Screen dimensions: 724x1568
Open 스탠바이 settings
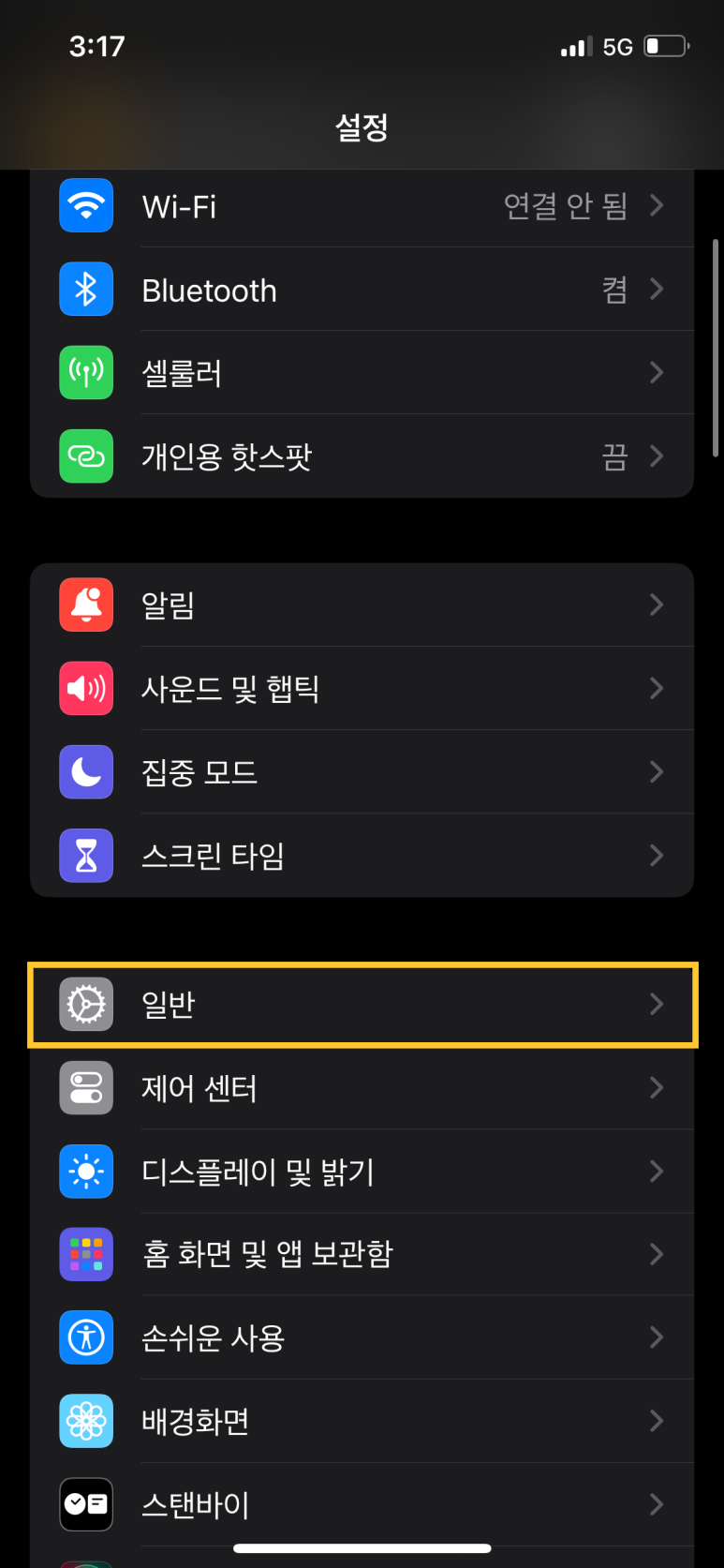pos(362,1503)
